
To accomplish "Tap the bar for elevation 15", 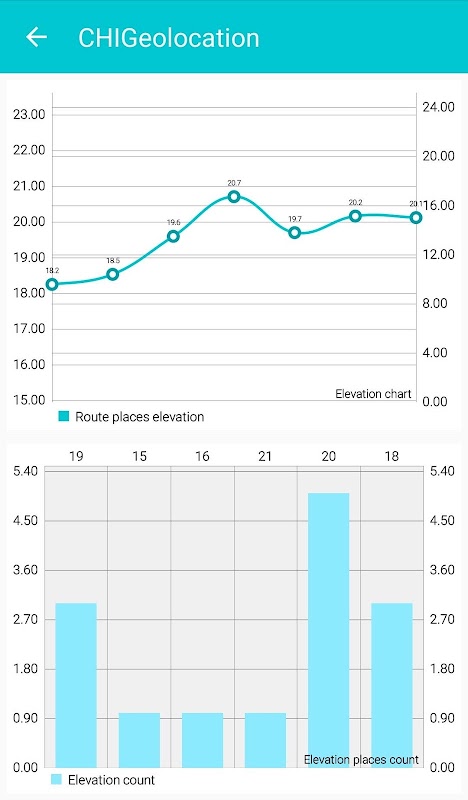I will pyautogui.click(x=139, y=740).
